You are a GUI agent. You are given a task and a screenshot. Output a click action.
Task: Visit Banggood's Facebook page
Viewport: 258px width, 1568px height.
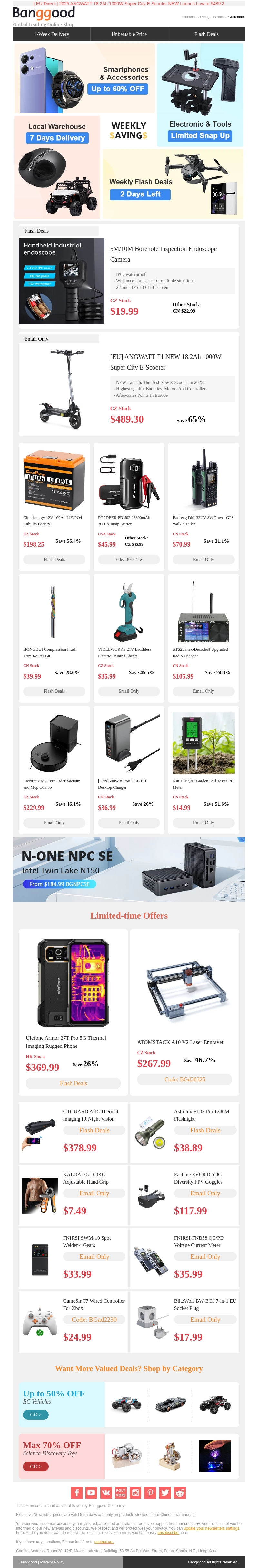point(76,1492)
